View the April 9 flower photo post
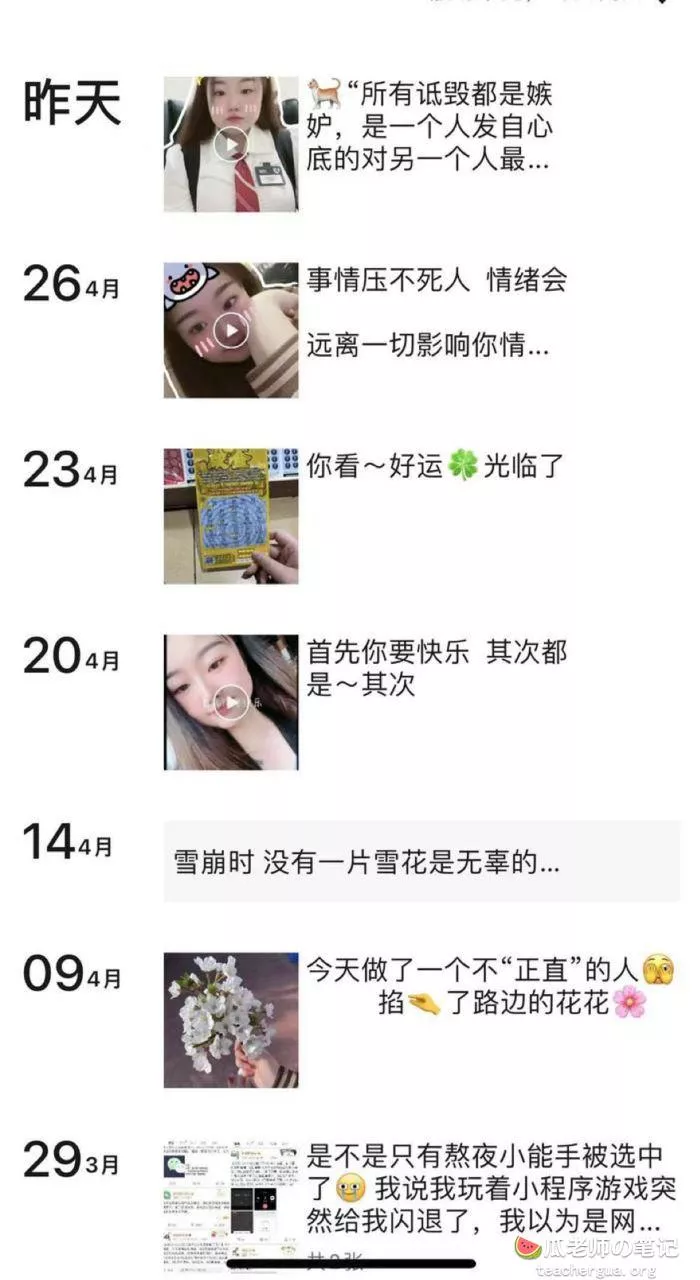The width and height of the screenshot is (700, 1280). (x=231, y=1020)
